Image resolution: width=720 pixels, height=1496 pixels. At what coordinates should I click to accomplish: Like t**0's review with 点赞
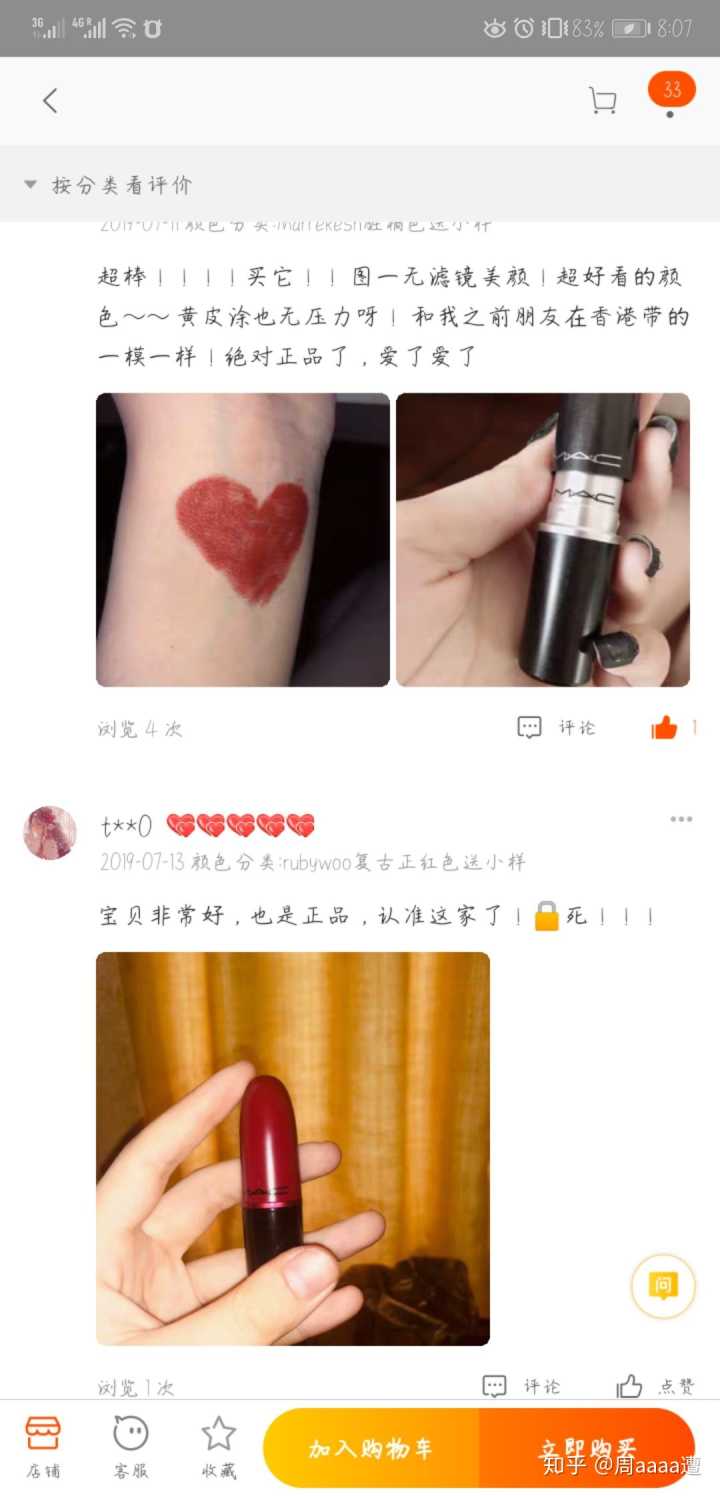(x=655, y=1386)
